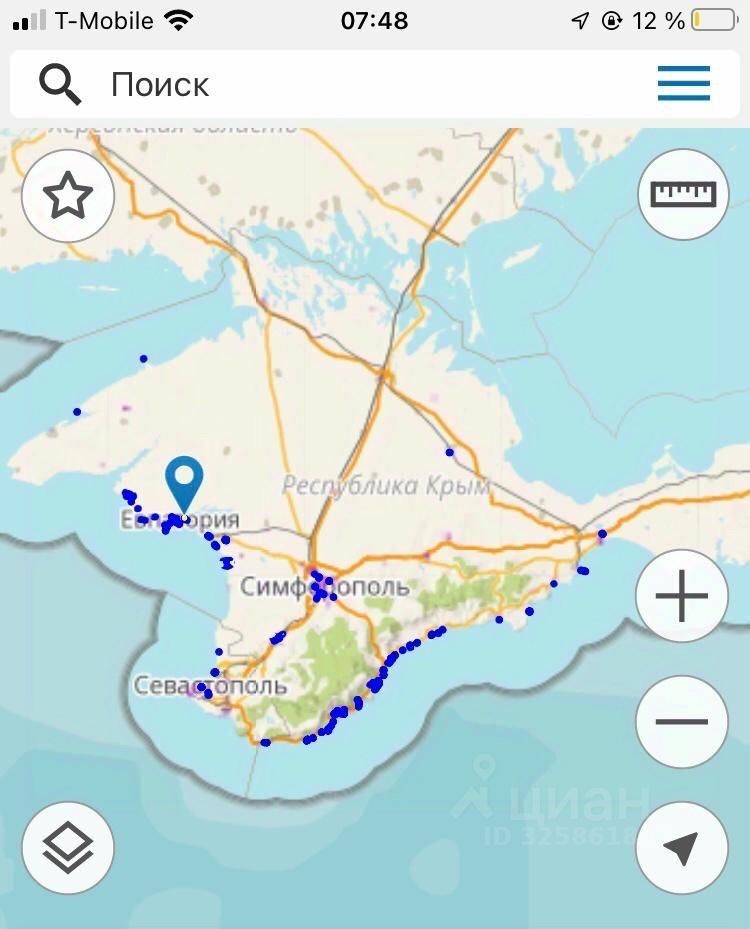Zoom in with the plus button
This screenshot has height=929, width=750.
(x=682, y=596)
